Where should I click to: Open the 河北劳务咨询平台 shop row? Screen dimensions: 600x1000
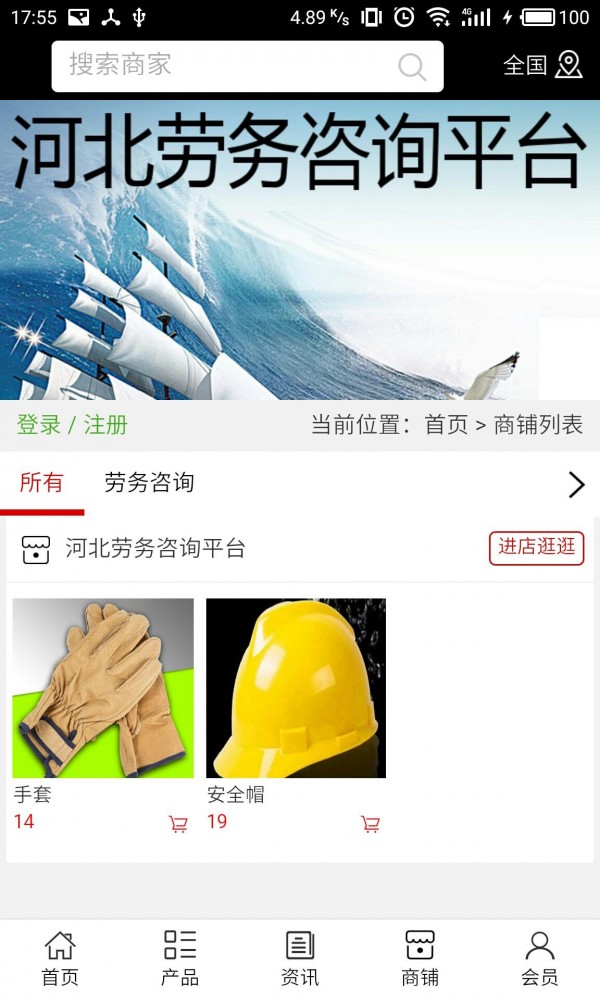pos(155,548)
